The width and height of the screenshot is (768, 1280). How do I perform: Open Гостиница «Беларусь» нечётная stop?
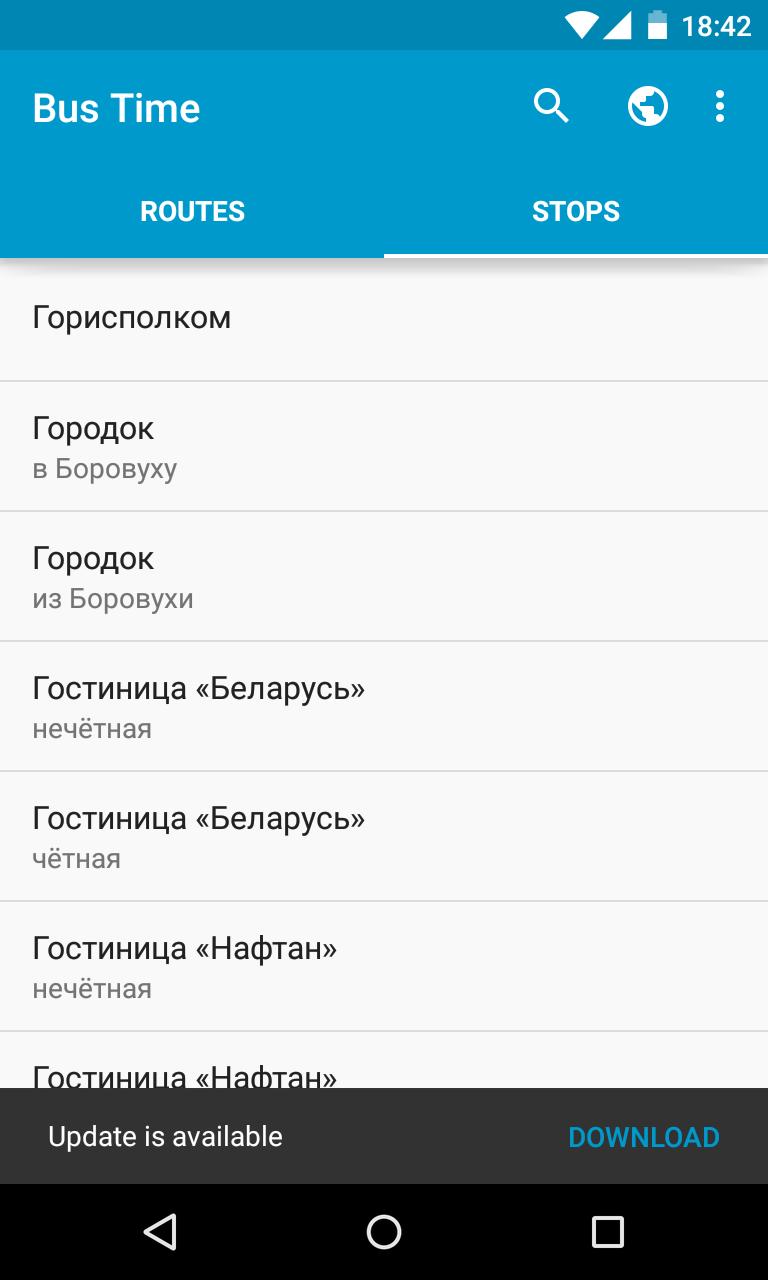384,707
